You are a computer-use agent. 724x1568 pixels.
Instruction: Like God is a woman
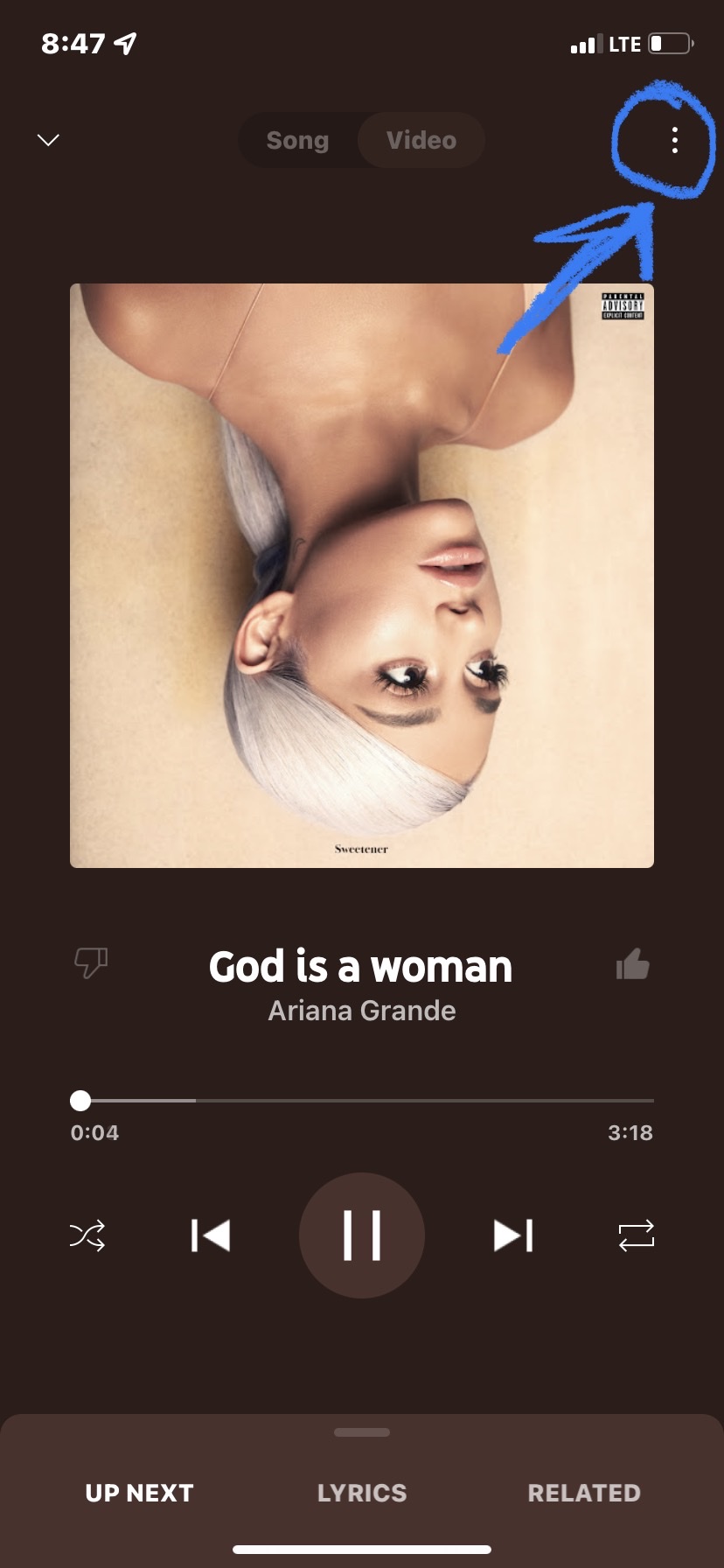pyautogui.click(x=632, y=964)
